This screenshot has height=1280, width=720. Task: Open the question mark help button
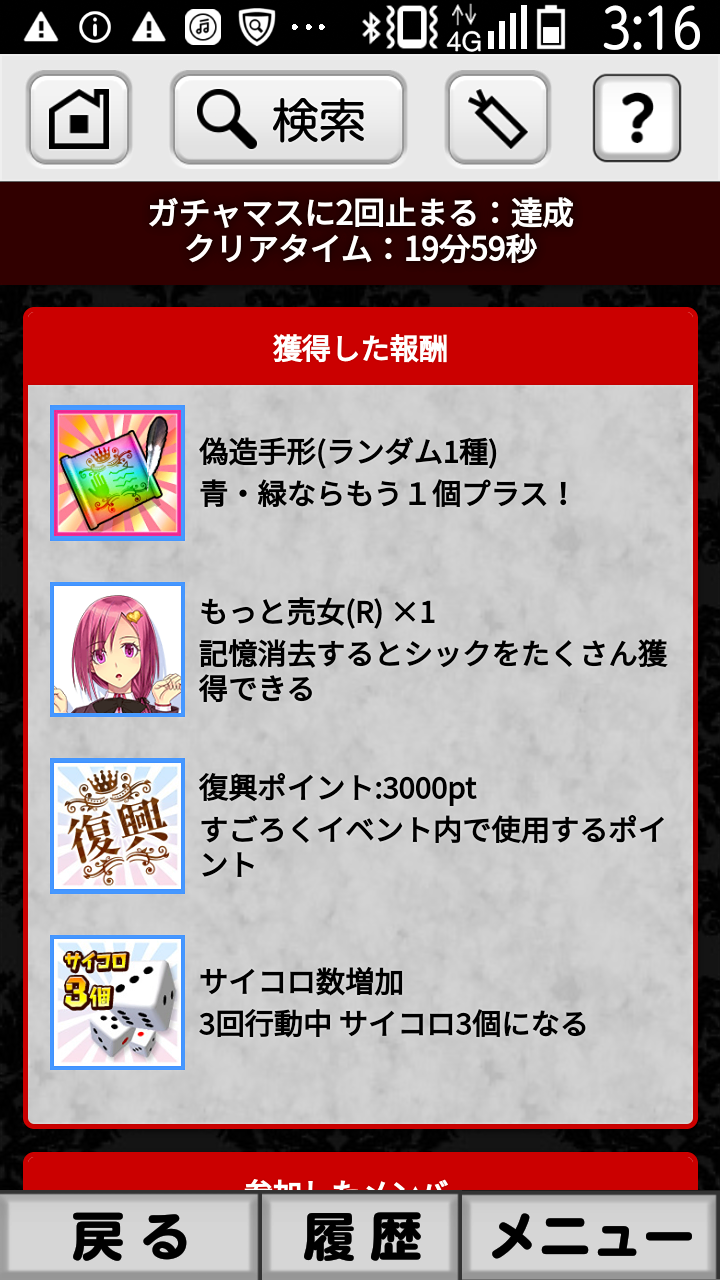click(637, 118)
